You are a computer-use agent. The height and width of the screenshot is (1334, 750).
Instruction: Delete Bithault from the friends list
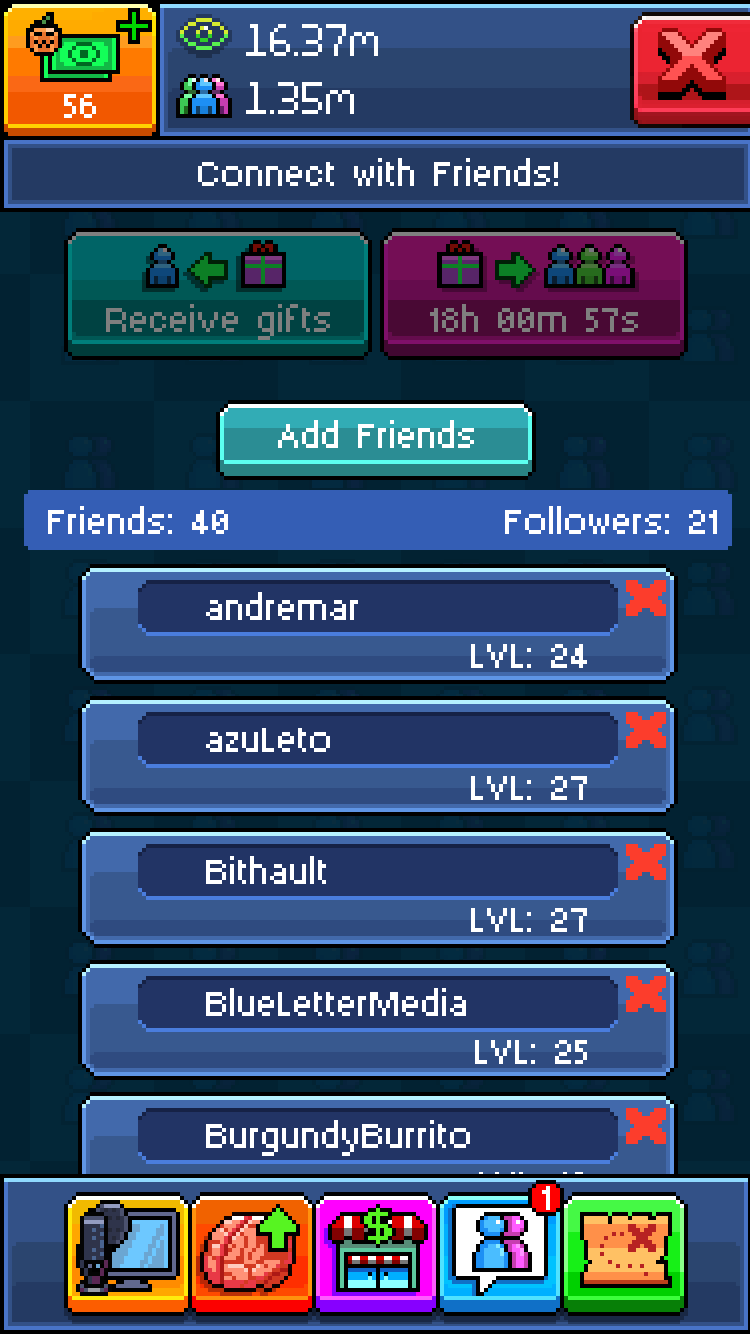click(x=646, y=863)
